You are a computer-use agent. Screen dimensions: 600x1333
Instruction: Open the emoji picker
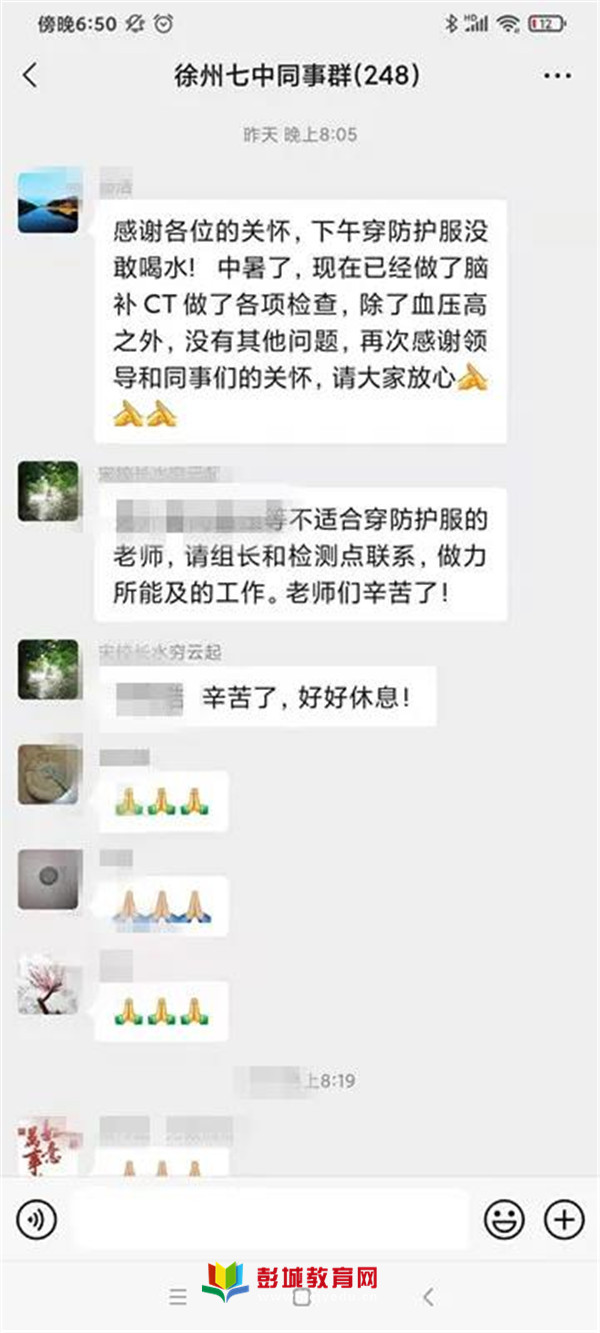coord(504,1219)
